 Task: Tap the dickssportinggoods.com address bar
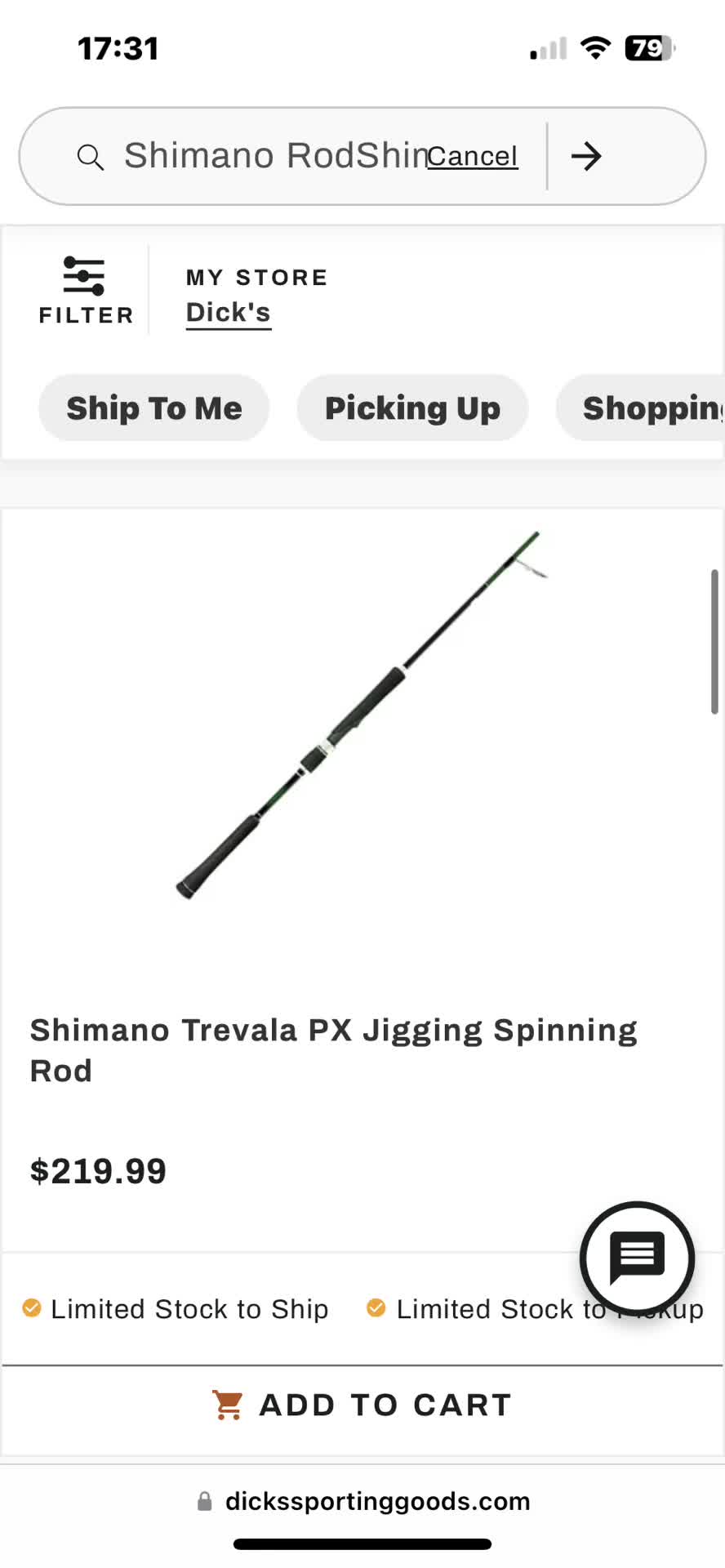pos(377,1501)
